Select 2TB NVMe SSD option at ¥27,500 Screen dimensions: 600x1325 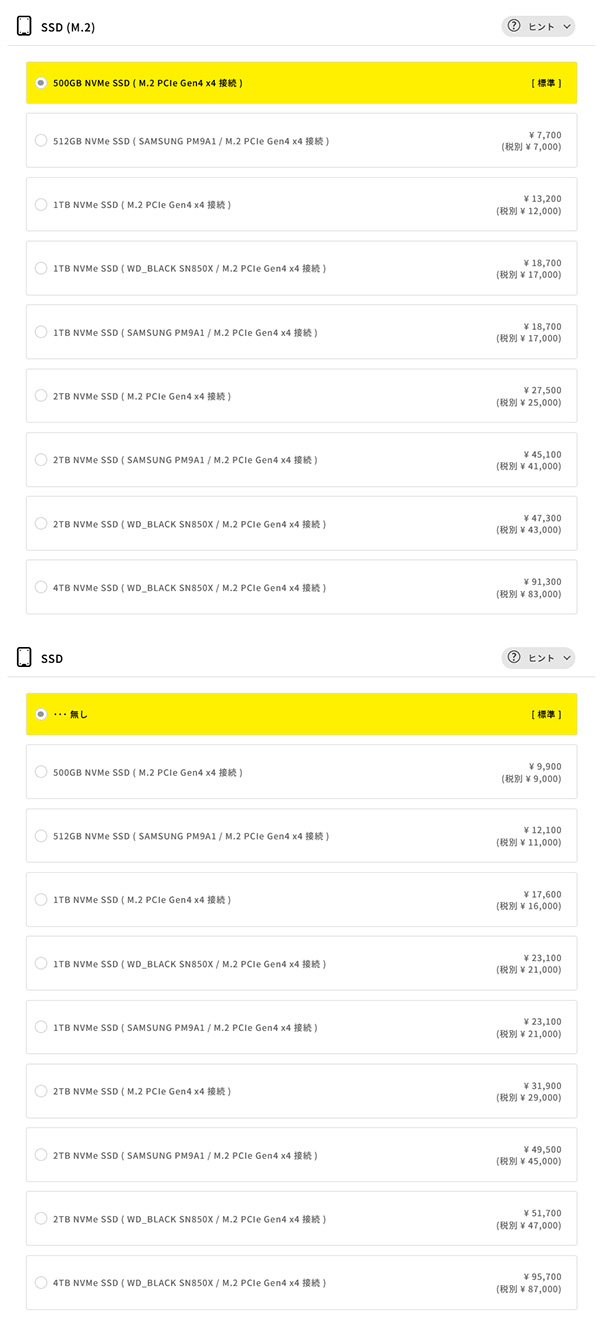coord(301,396)
